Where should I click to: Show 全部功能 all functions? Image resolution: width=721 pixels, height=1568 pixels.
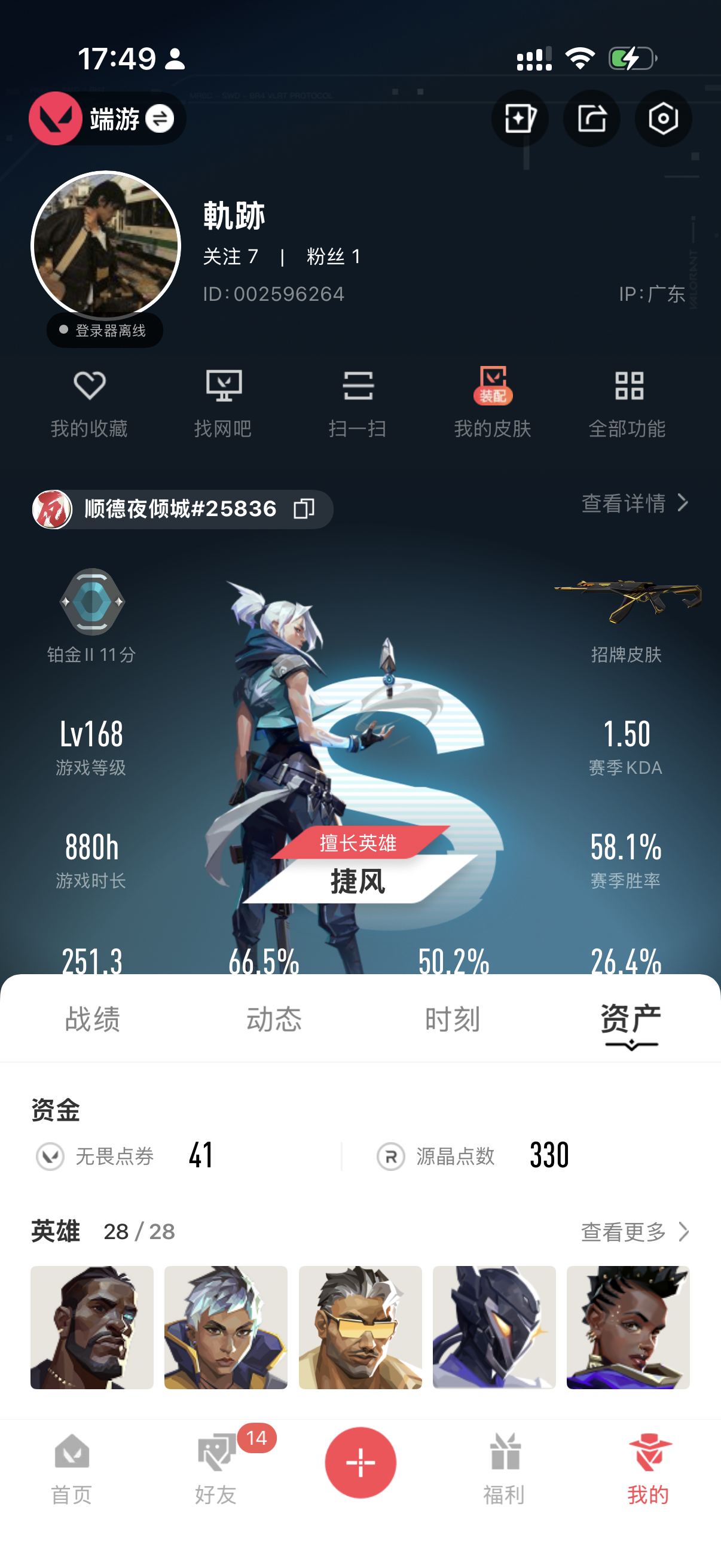(627, 403)
